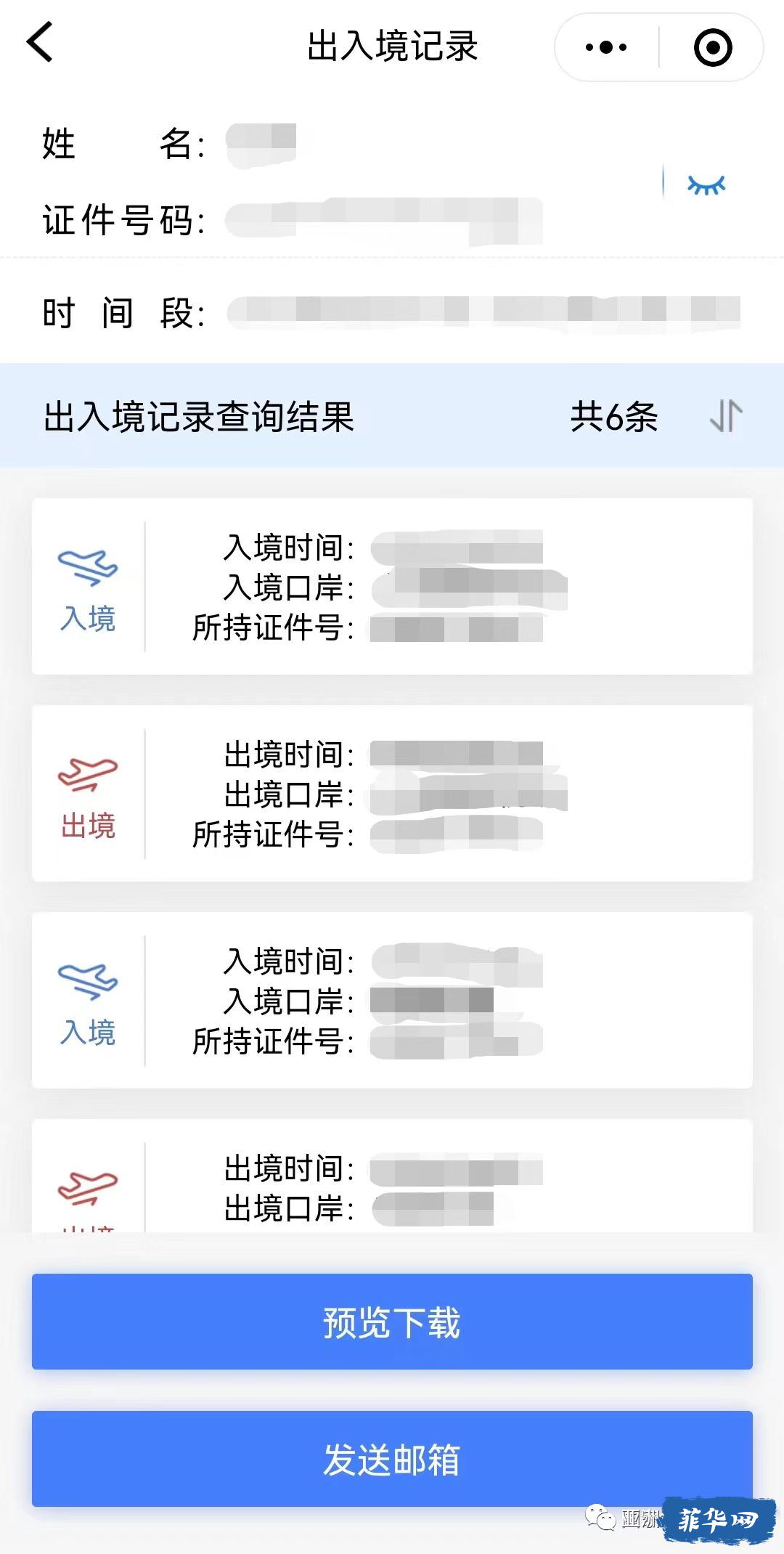
Task: Reverse the record sort order
Action: point(725,416)
